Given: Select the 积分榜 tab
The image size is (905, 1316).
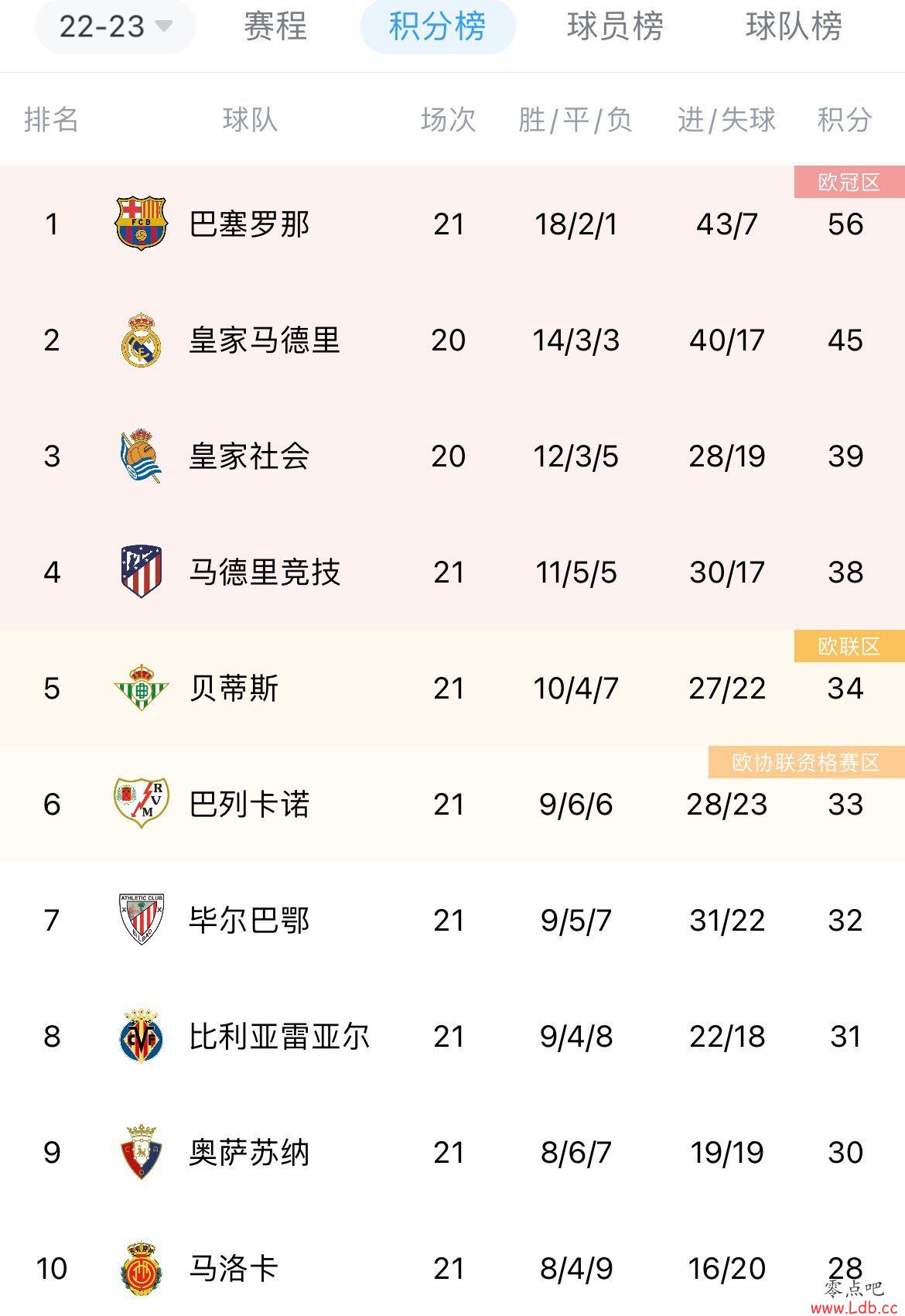Looking at the screenshot, I should pyautogui.click(x=438, y=26).
